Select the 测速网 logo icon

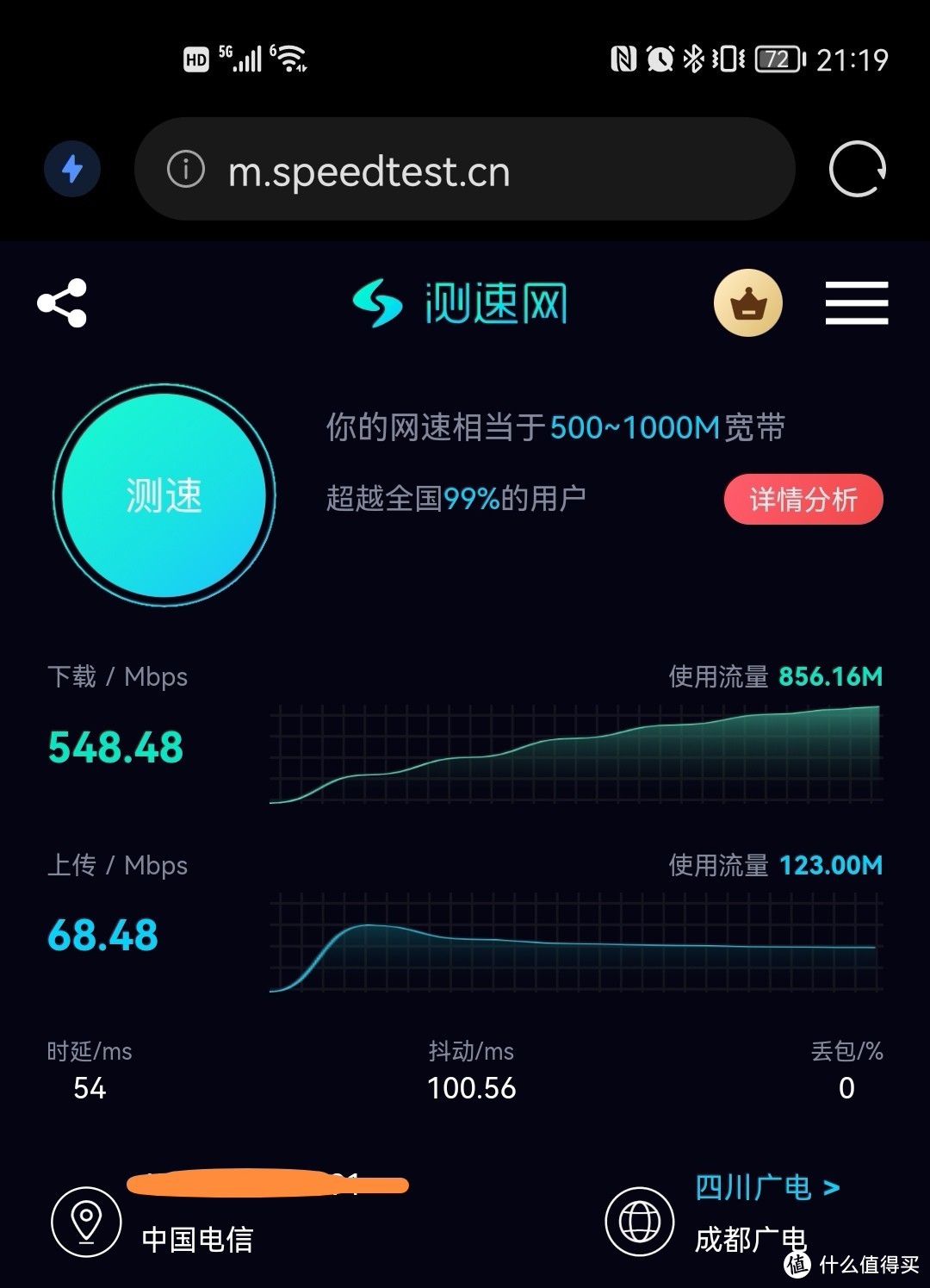coord(379,303)
